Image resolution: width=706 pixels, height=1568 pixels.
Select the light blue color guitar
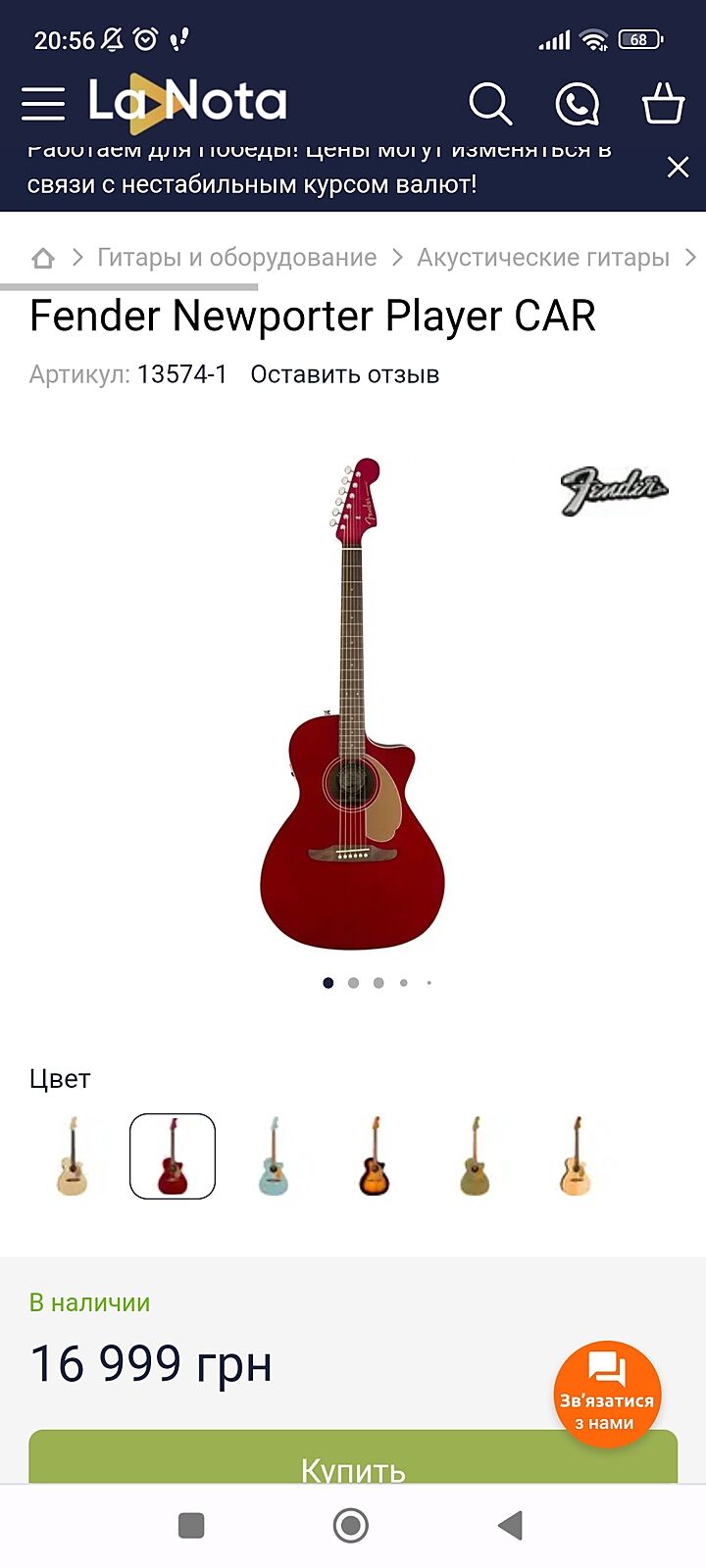[274, 1156]
